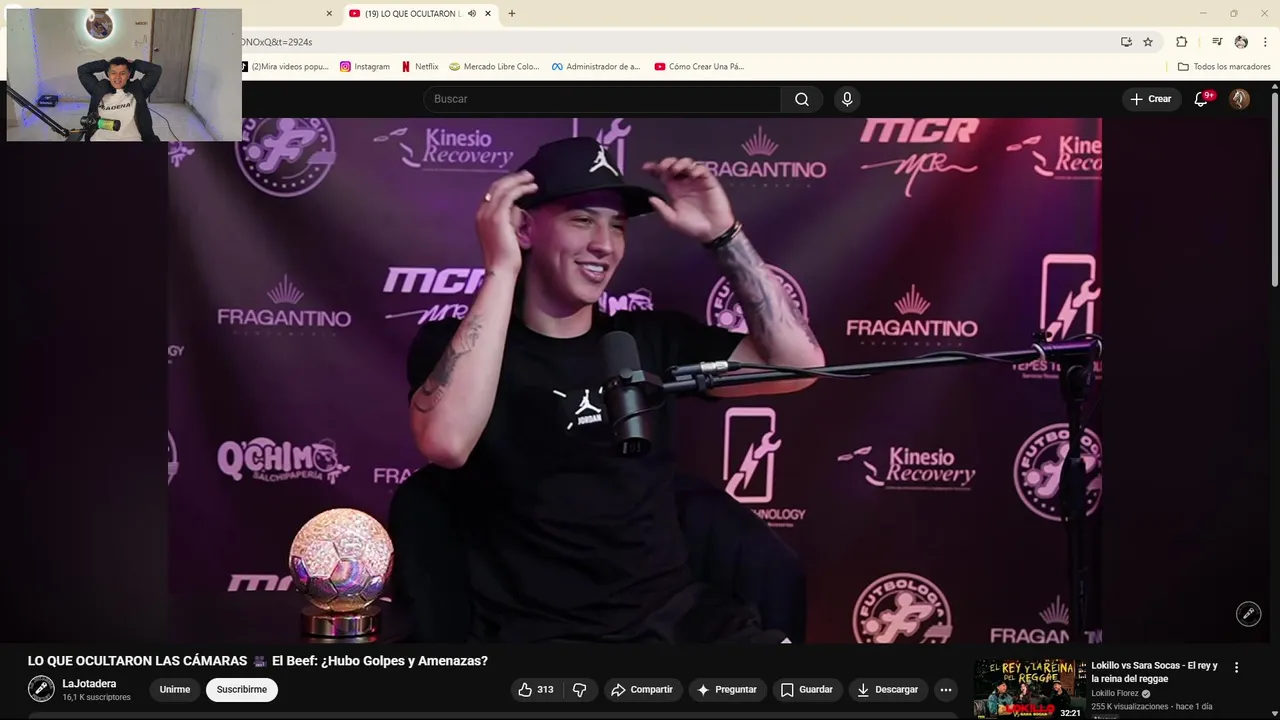Open the LaJotadera channel page
Image resolution: width=1280 pixels, height=720 pixels.
coord(89,684)
